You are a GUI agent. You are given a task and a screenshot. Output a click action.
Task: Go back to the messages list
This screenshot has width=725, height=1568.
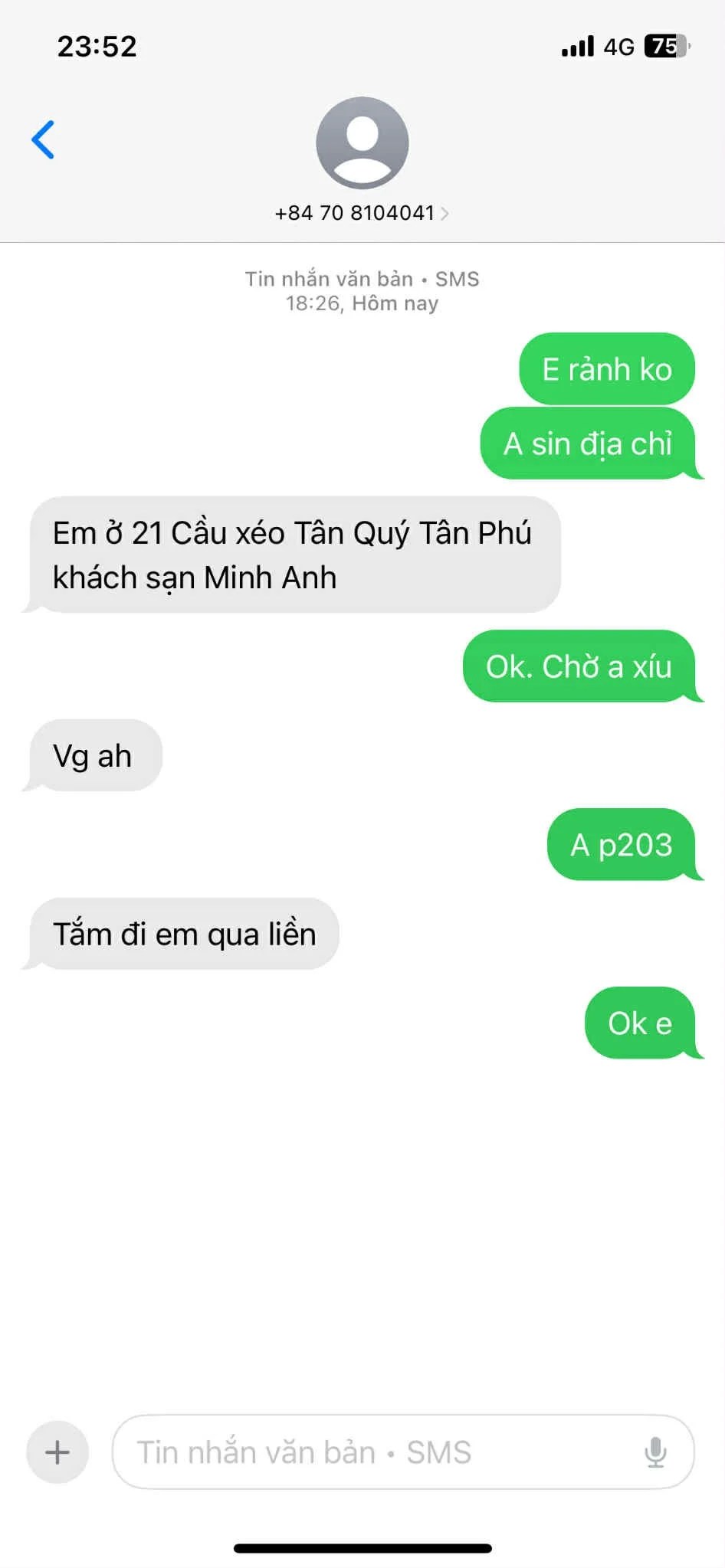coord(43,139)
